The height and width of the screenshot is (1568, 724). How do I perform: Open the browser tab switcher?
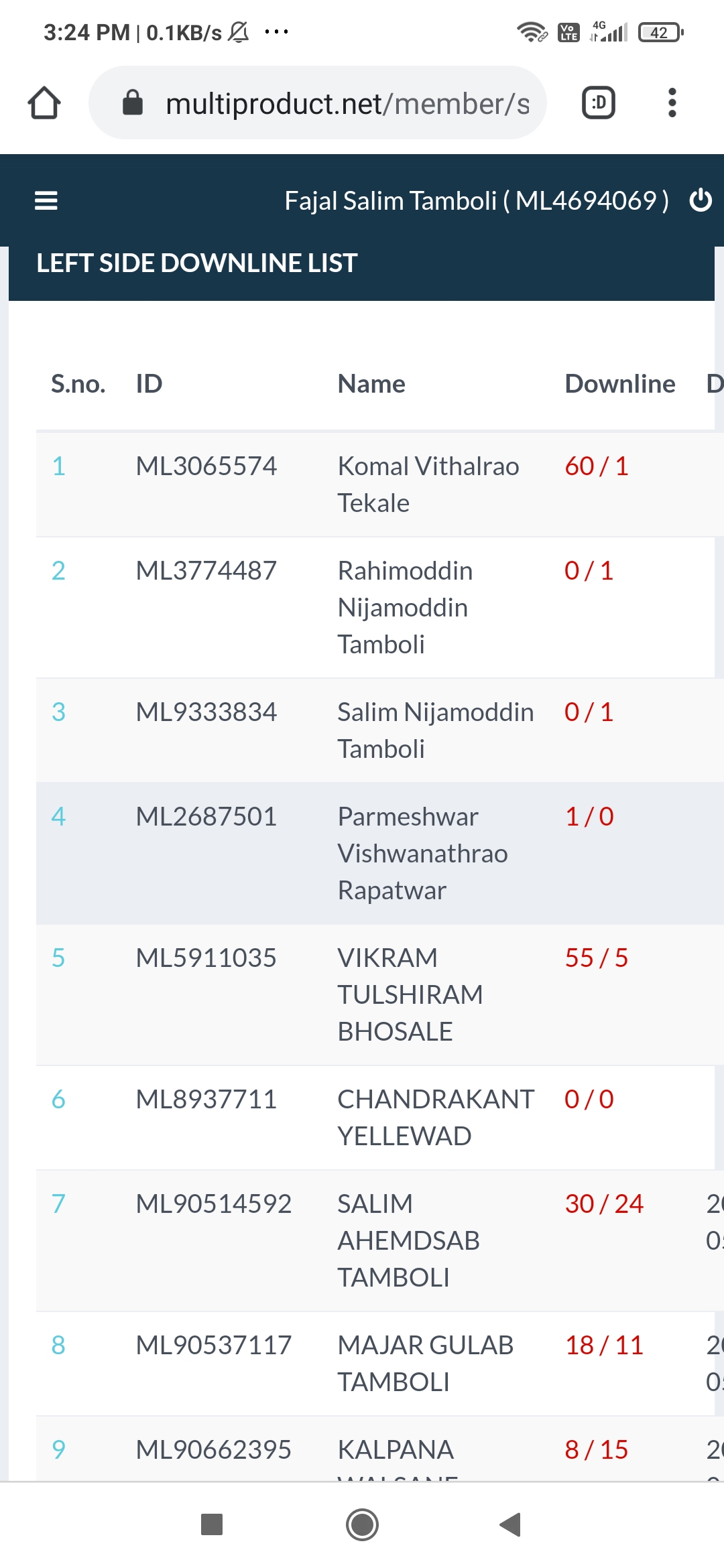pos(599,103)
